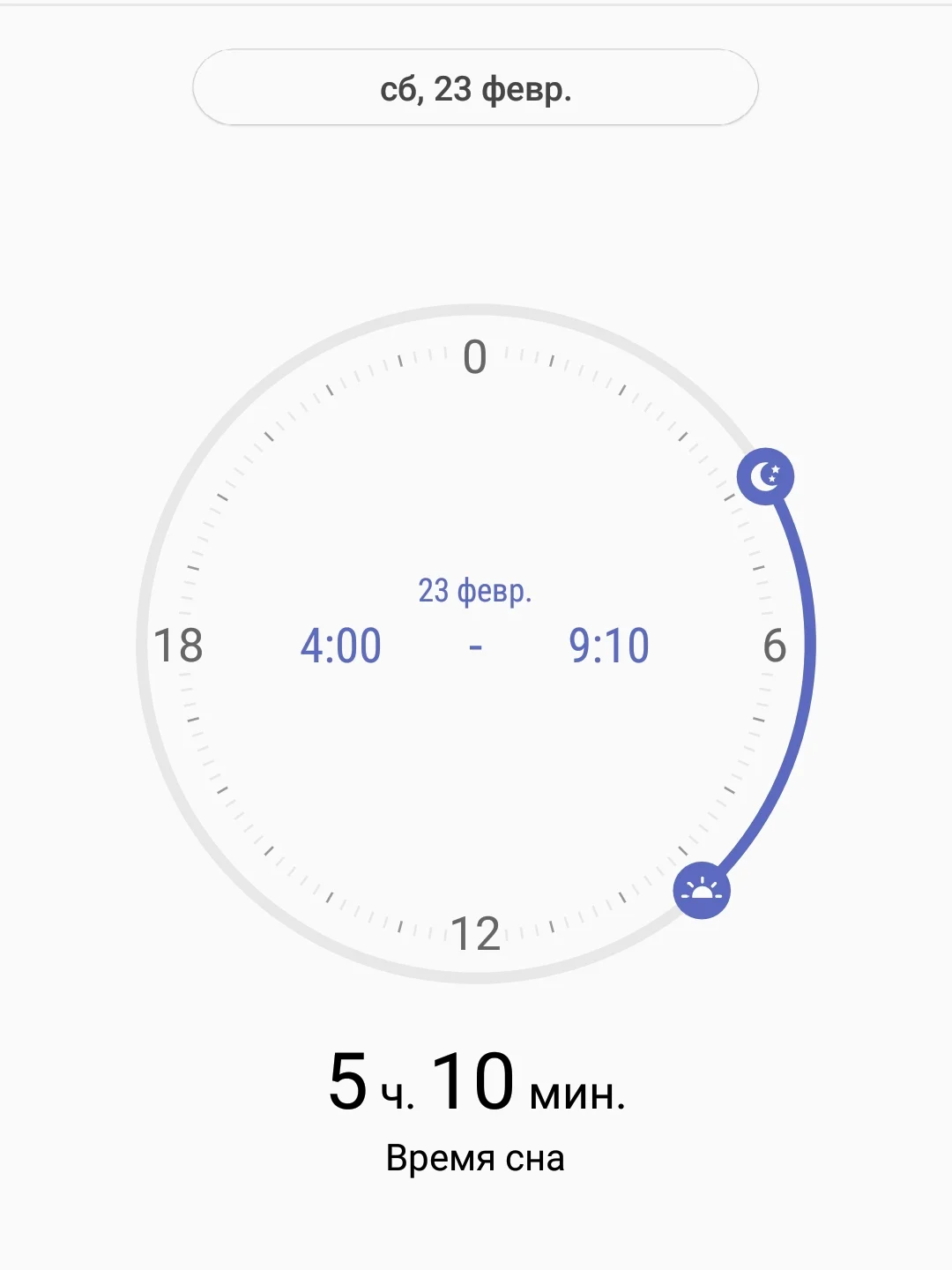Click the 0 marker on the clock dial
Viewport: 952px width, 1270px height.
(476, 357)
